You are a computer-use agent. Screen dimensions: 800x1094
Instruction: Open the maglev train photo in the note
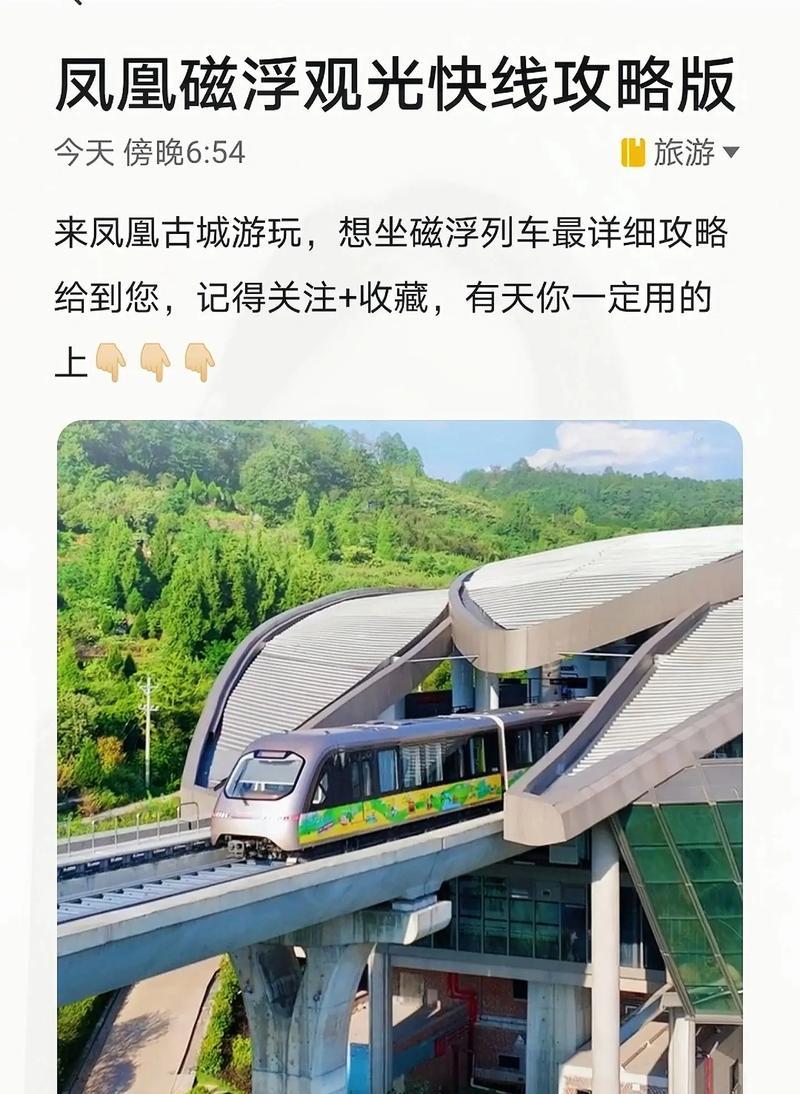pos(400,756)
